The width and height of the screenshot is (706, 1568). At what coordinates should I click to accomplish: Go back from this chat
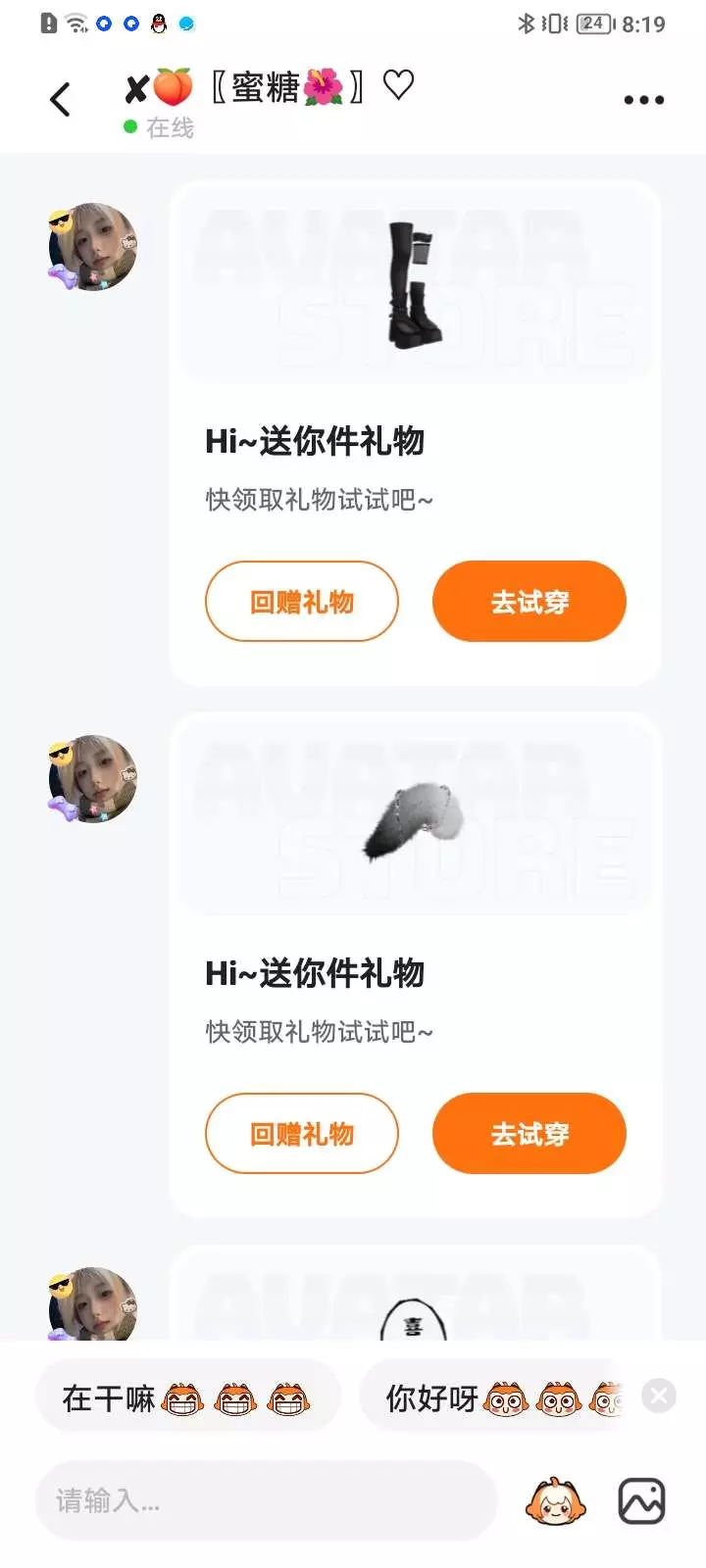61,100
